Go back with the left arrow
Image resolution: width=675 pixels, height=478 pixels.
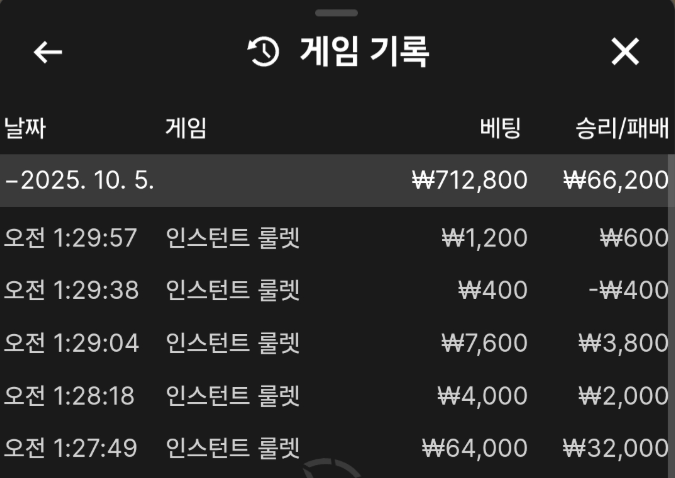tap(48, 53)
